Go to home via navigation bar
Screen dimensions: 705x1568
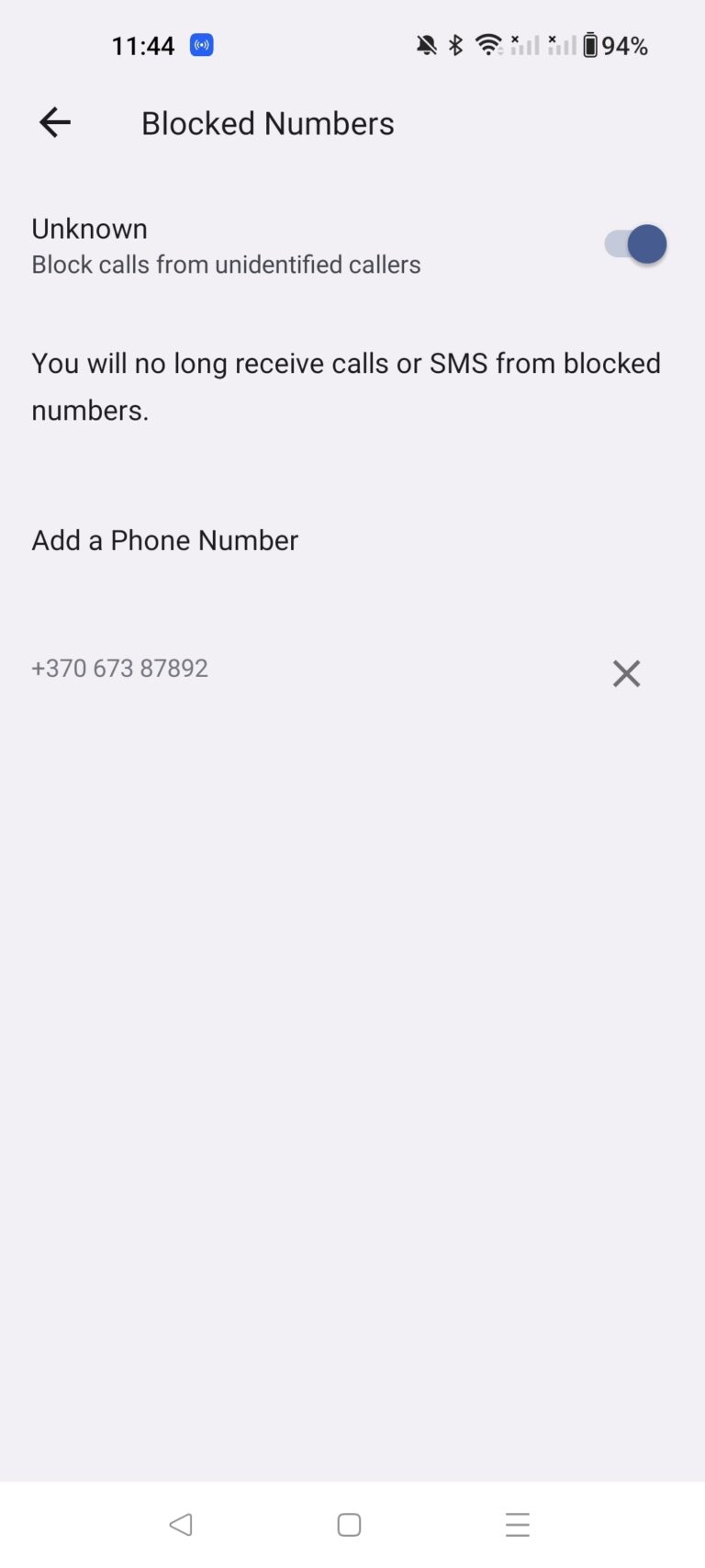[x=349, y=1524]
